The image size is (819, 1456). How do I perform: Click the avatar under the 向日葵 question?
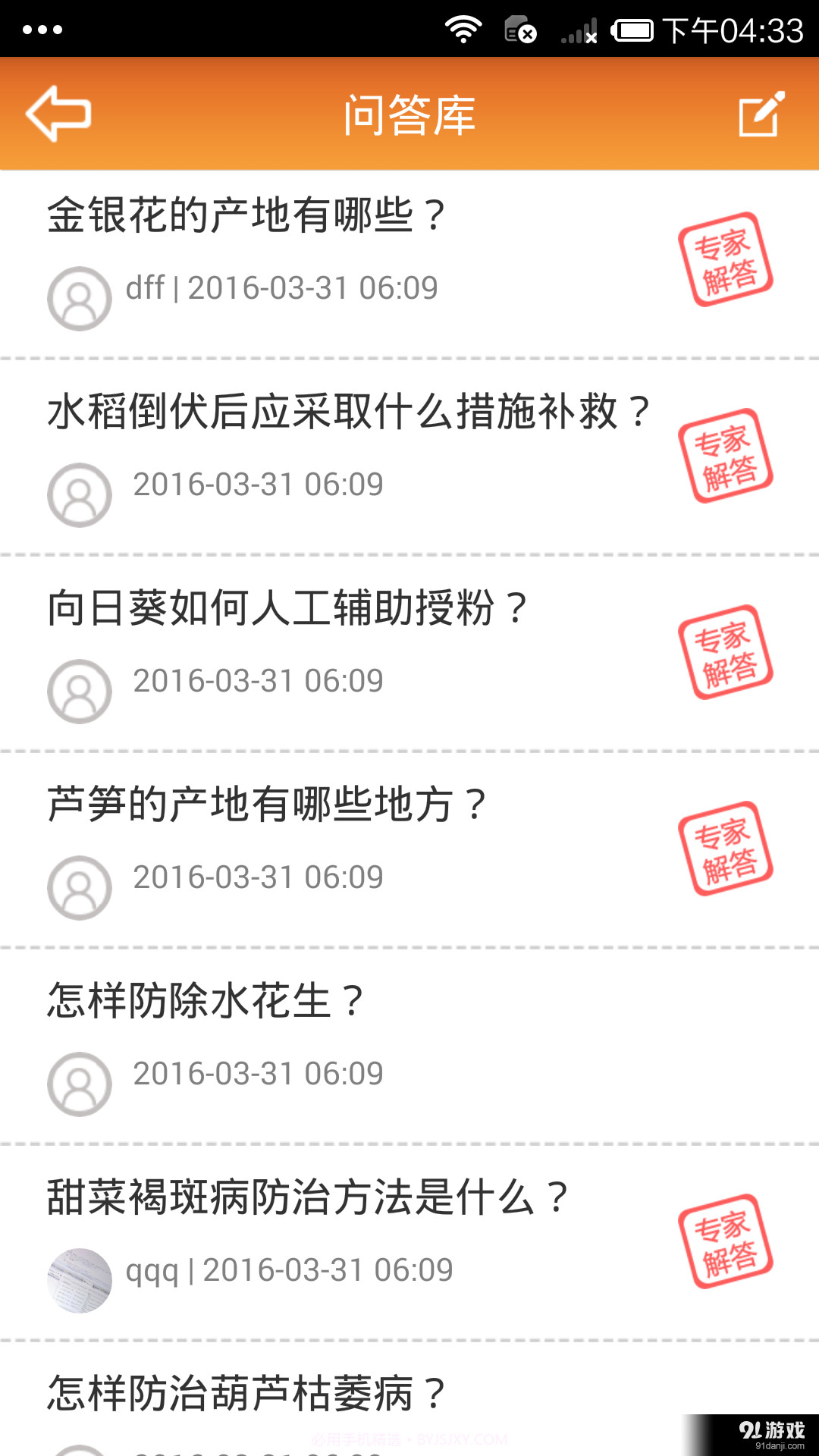pyautogui.click(x=78, y=691)
